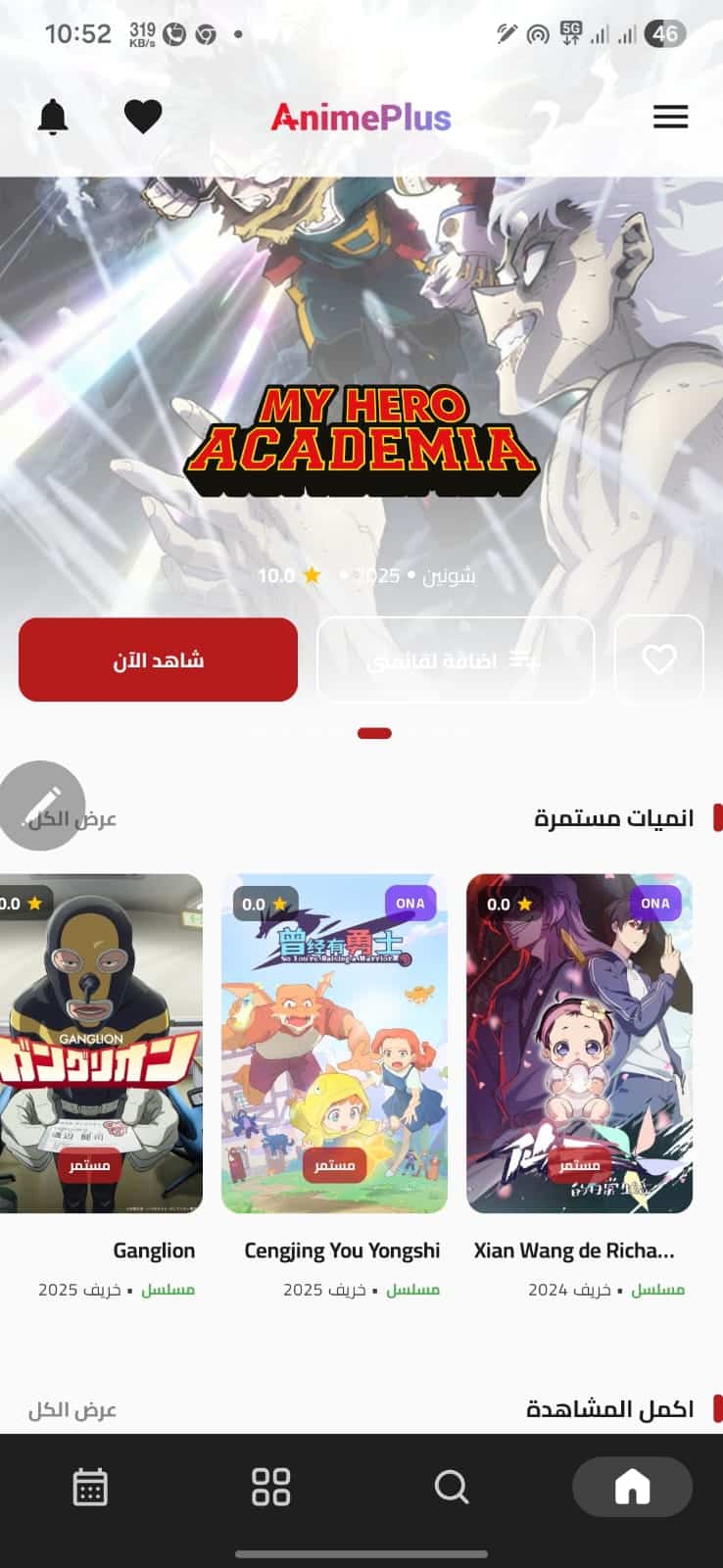The height and width of the screenshot is (1568, 723).
Task: Toggle the heart to favorite My Hero Academia
Action: point(659,660)
